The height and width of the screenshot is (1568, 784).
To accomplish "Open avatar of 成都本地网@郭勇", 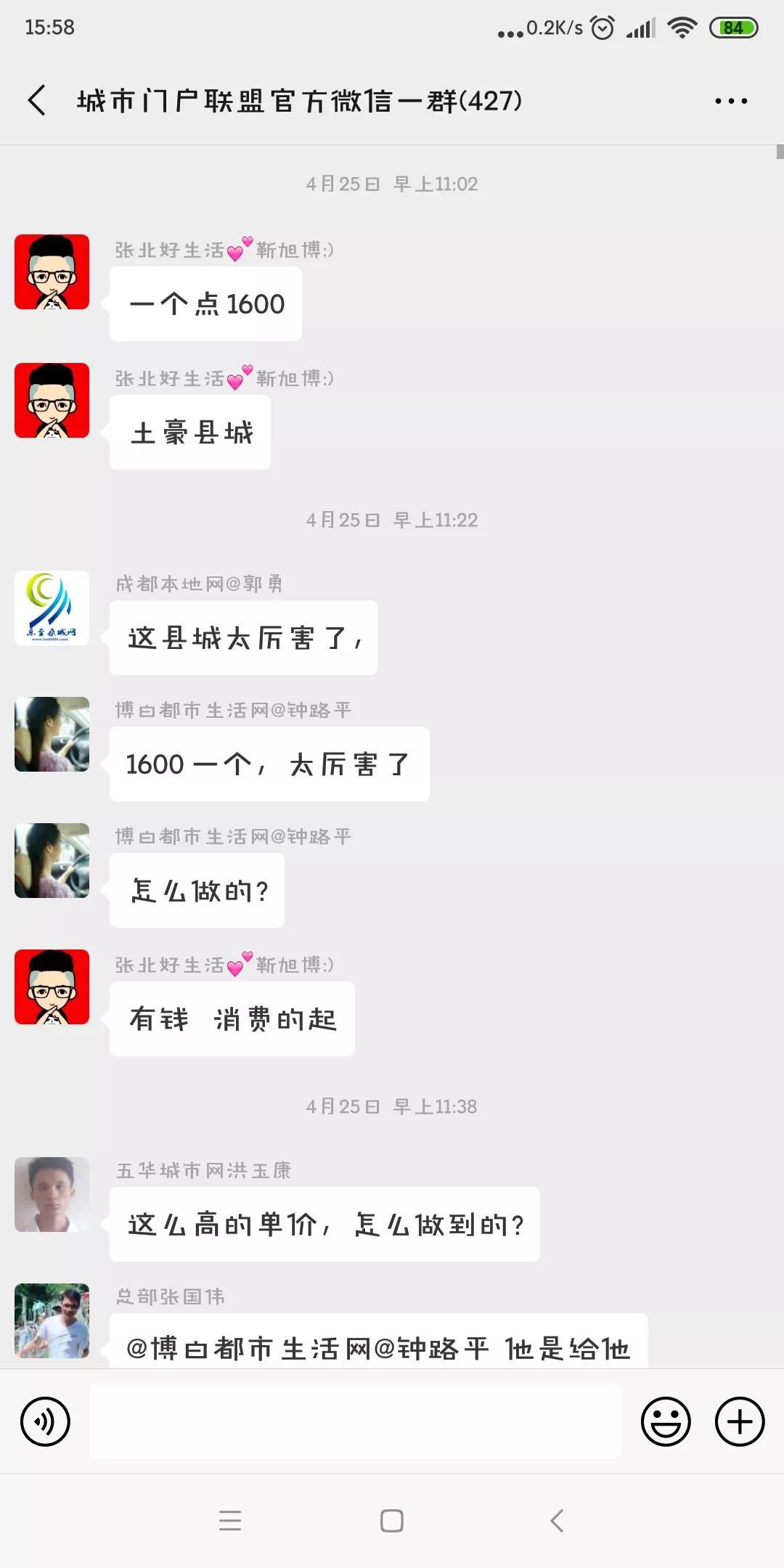I will coord(52,608).
